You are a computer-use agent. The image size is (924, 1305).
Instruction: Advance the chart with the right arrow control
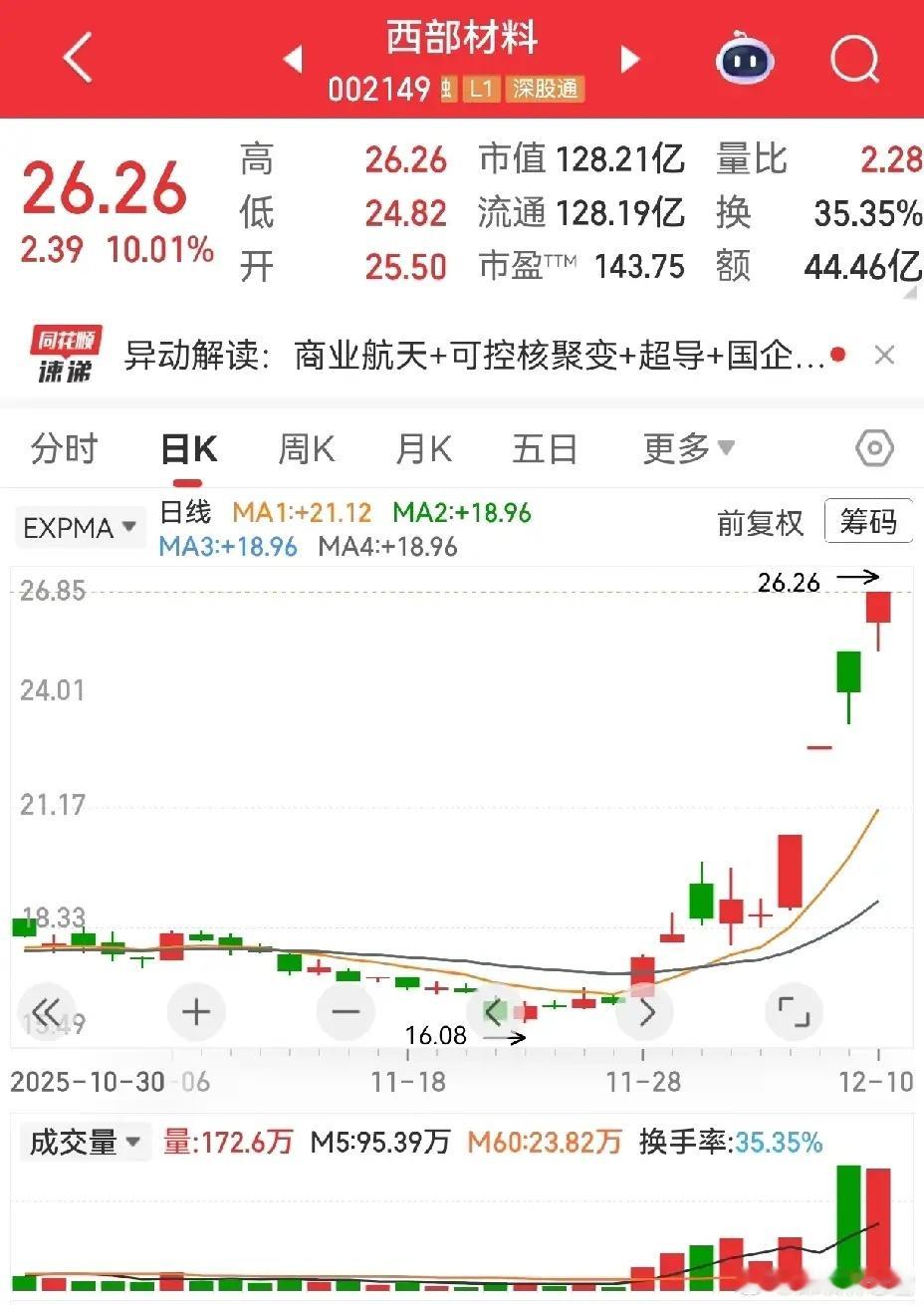point(644,1011)
